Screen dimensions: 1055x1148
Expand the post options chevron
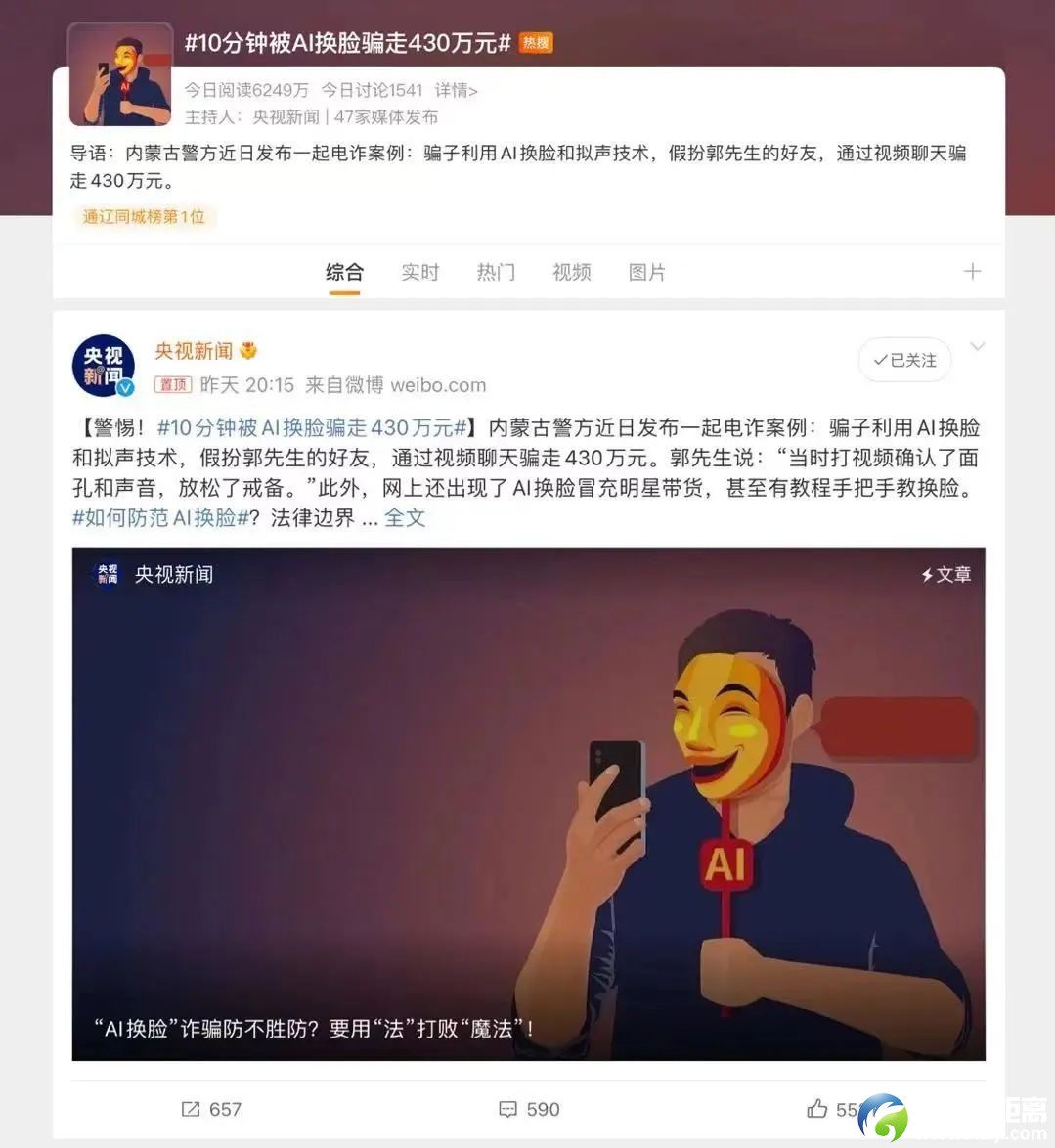pos(977,347)
